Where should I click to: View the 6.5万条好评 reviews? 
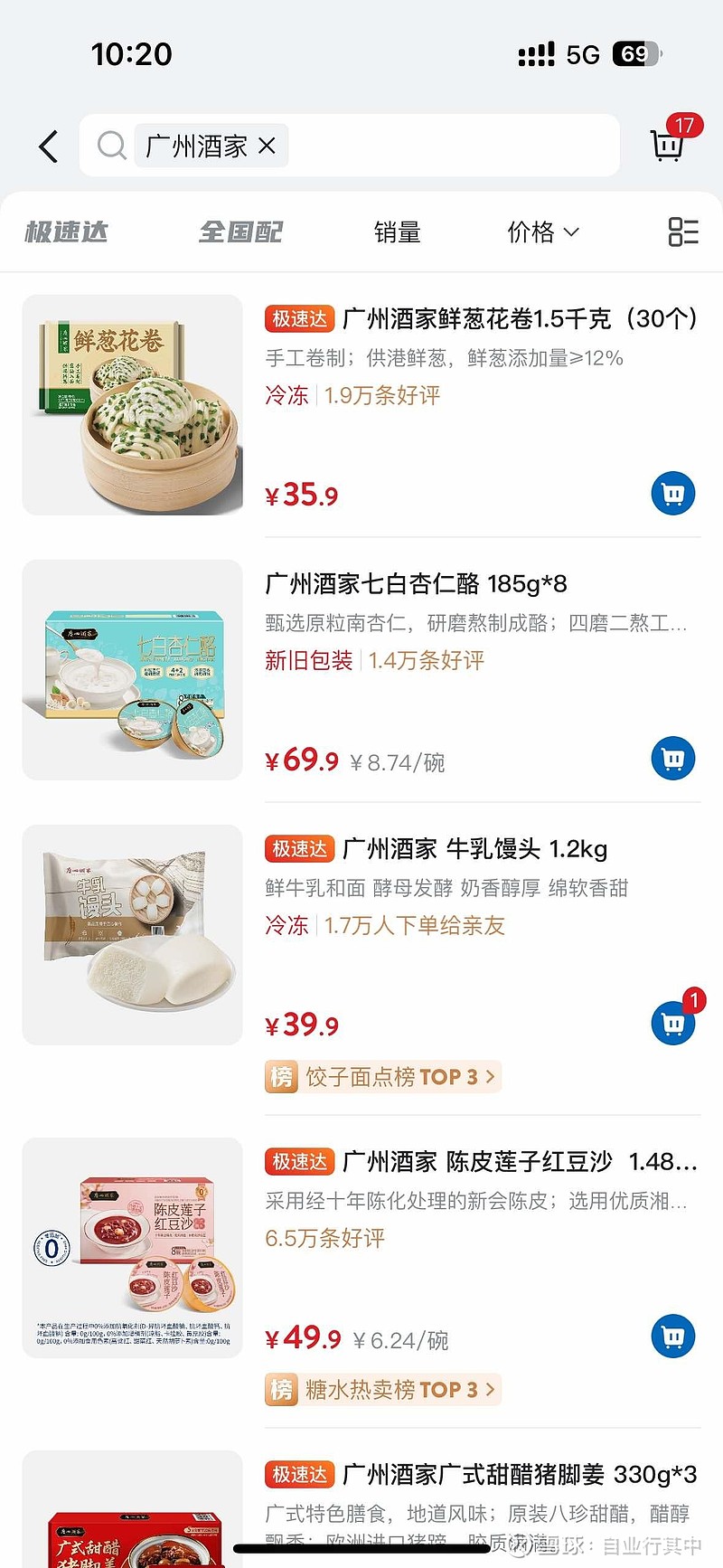(x=326, y=1239)
